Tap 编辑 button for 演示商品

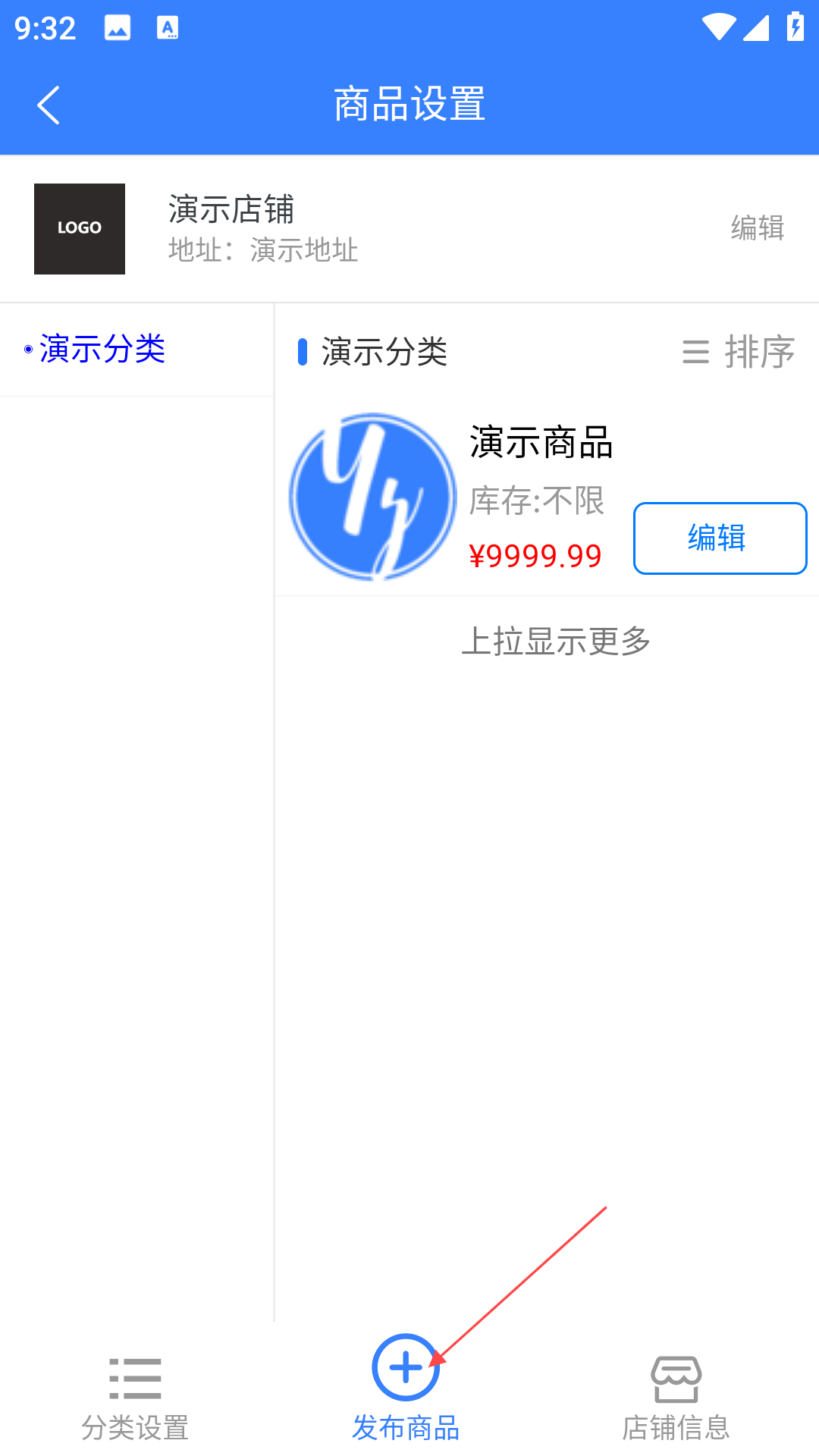[719, 538]
